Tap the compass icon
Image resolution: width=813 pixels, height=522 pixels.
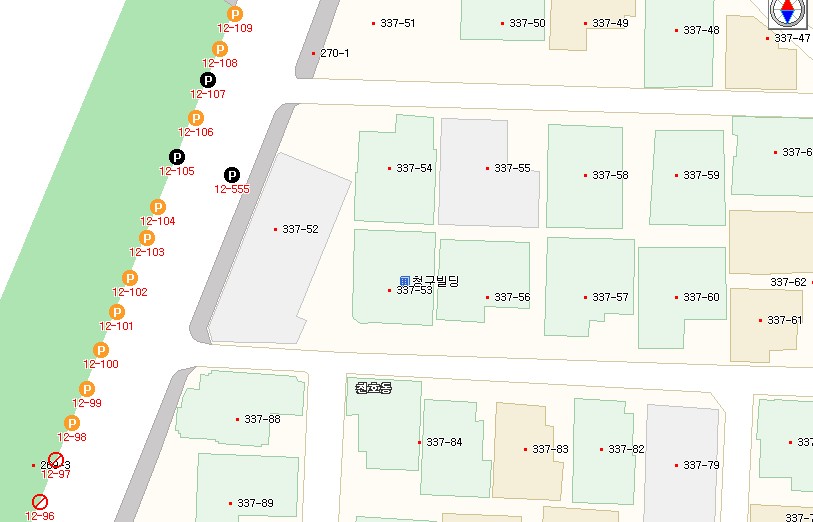coord(788,12)
